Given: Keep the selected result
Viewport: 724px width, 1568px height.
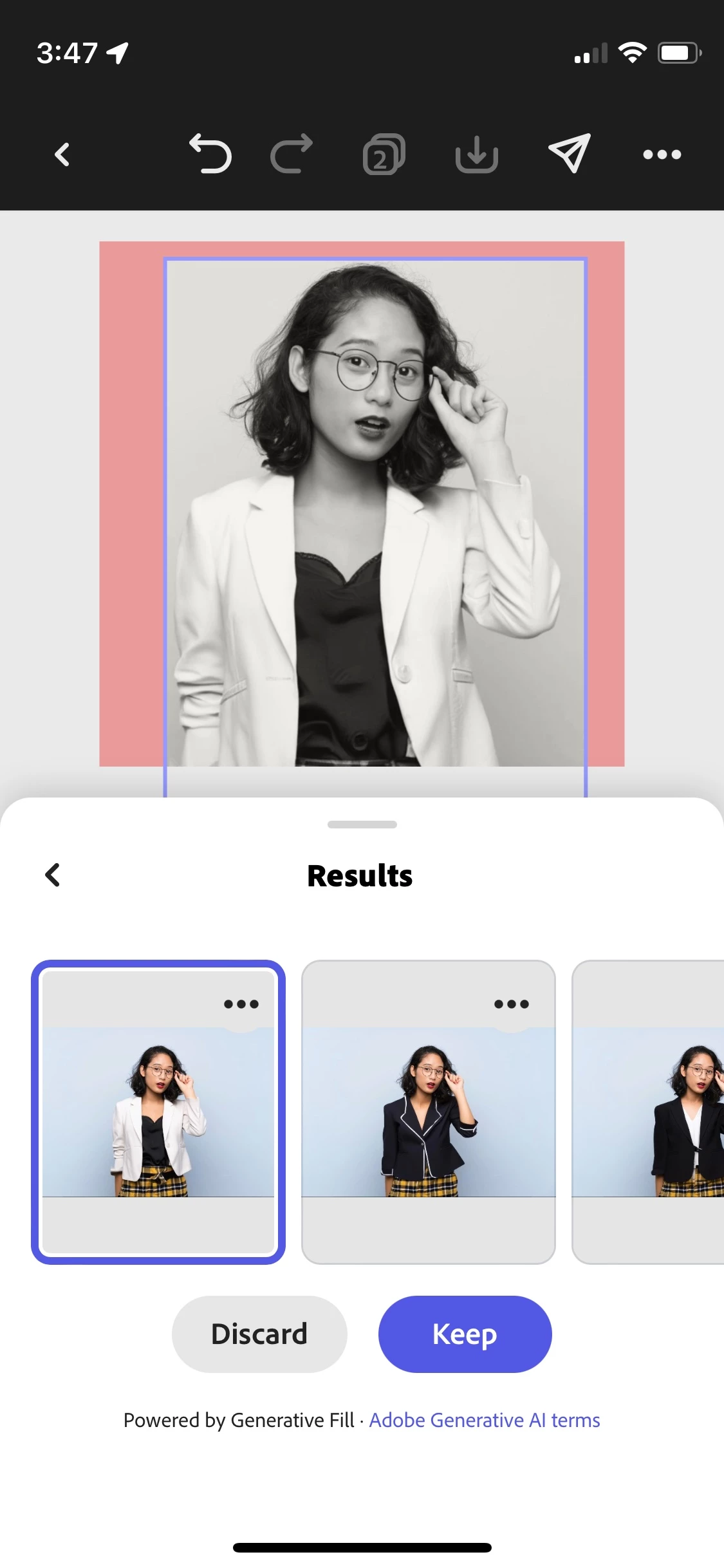Looking at the screenshot, I should click(465, 1334).
